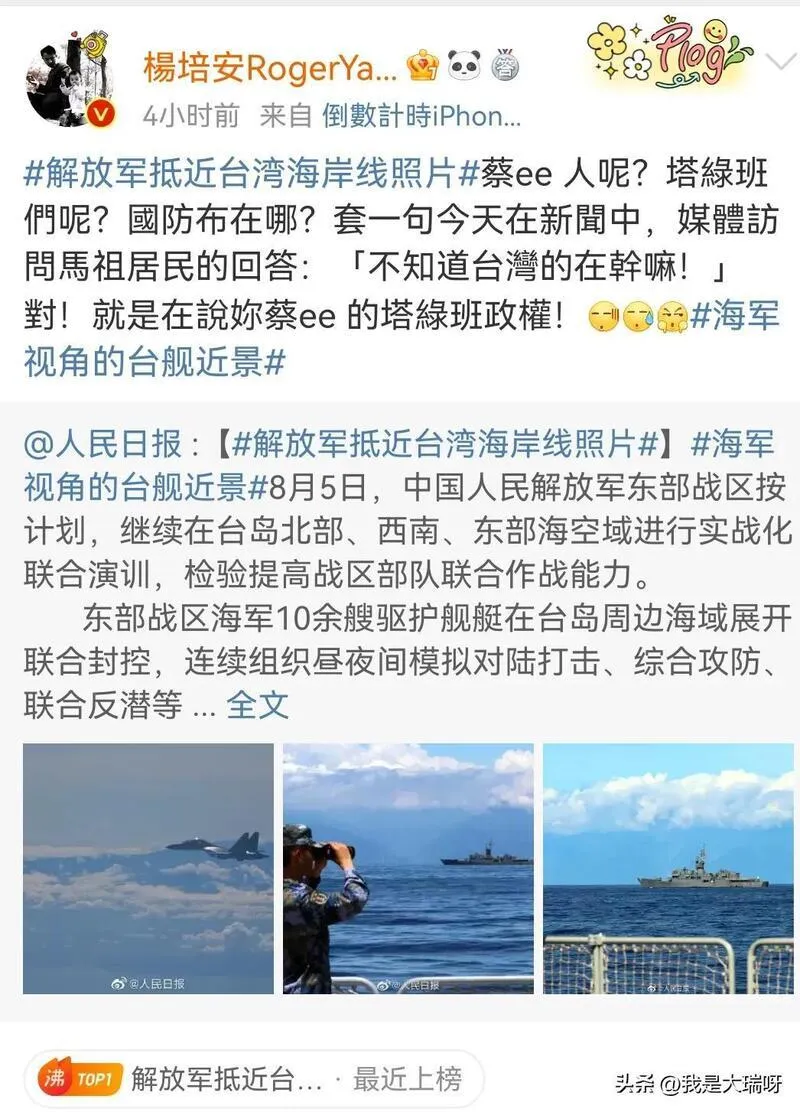
Task: Expand the full text via 全文
Action: point(257,705)
